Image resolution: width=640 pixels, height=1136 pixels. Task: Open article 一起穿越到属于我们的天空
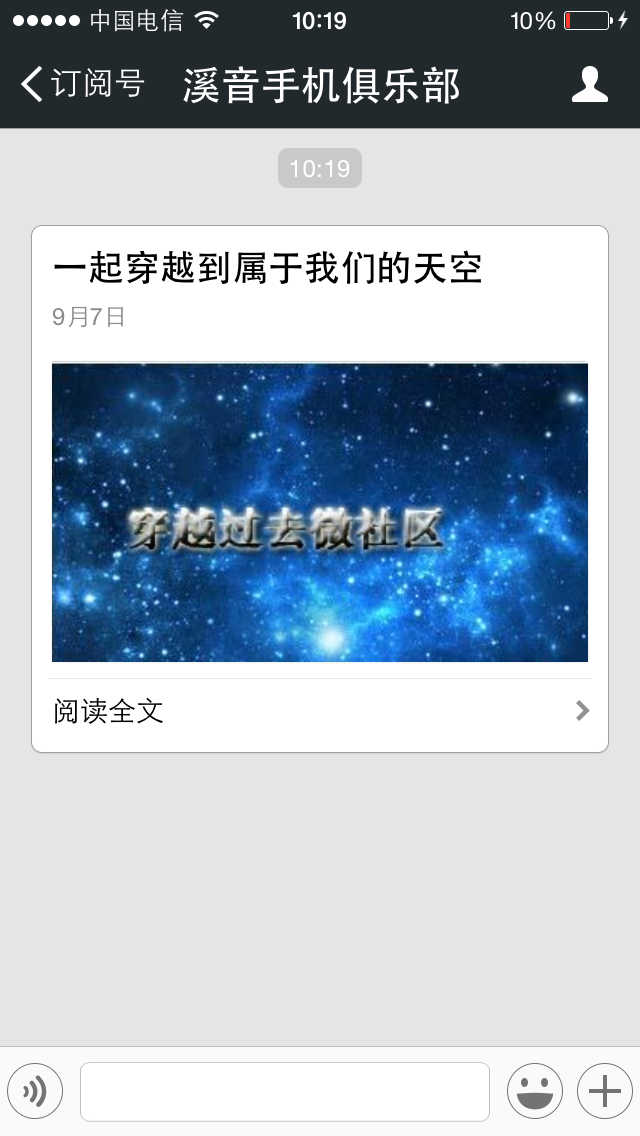pyautogui.click(x=267, y=268)
